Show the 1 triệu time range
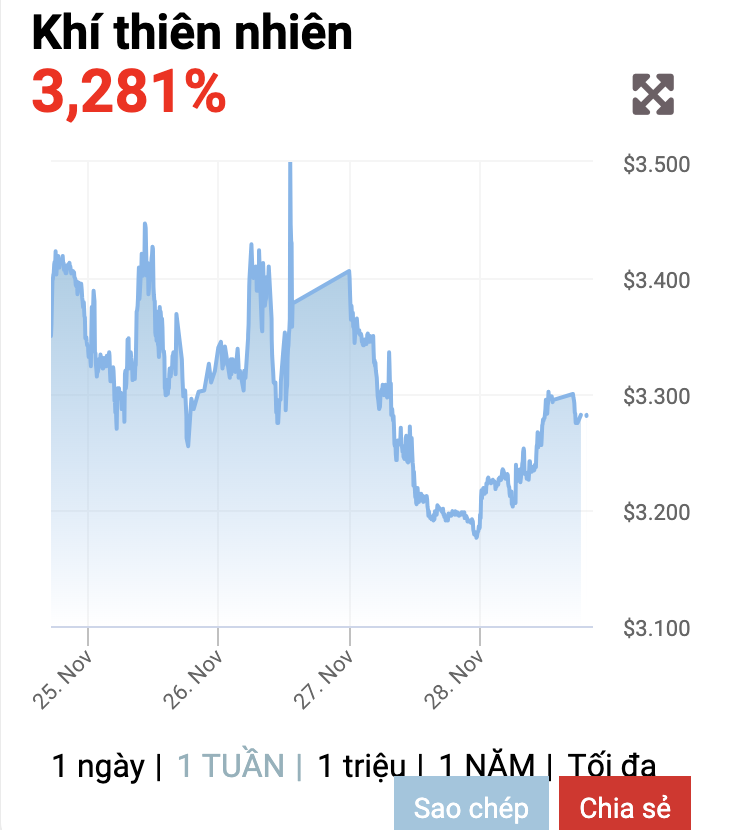 361,766
